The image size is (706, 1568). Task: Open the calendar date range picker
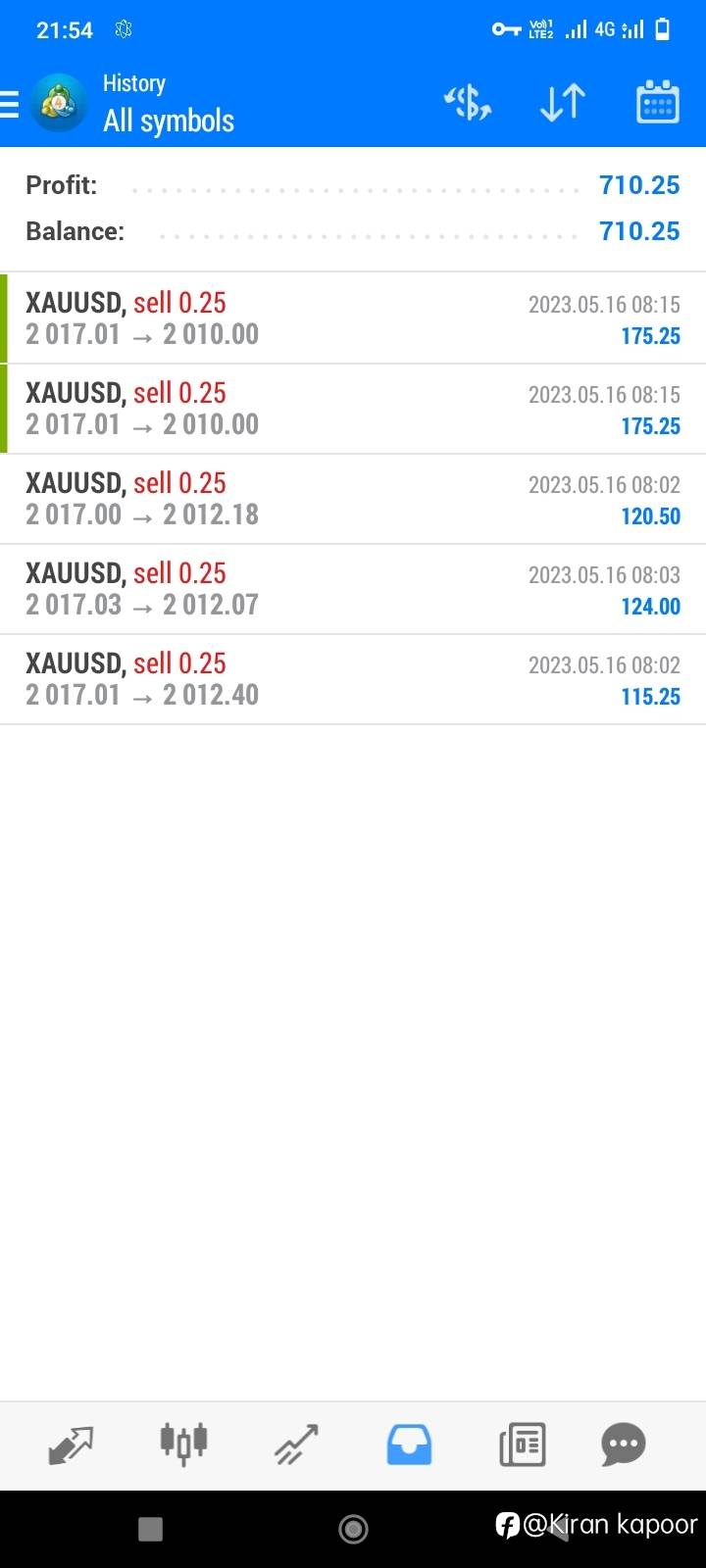[x=658, y=102]
